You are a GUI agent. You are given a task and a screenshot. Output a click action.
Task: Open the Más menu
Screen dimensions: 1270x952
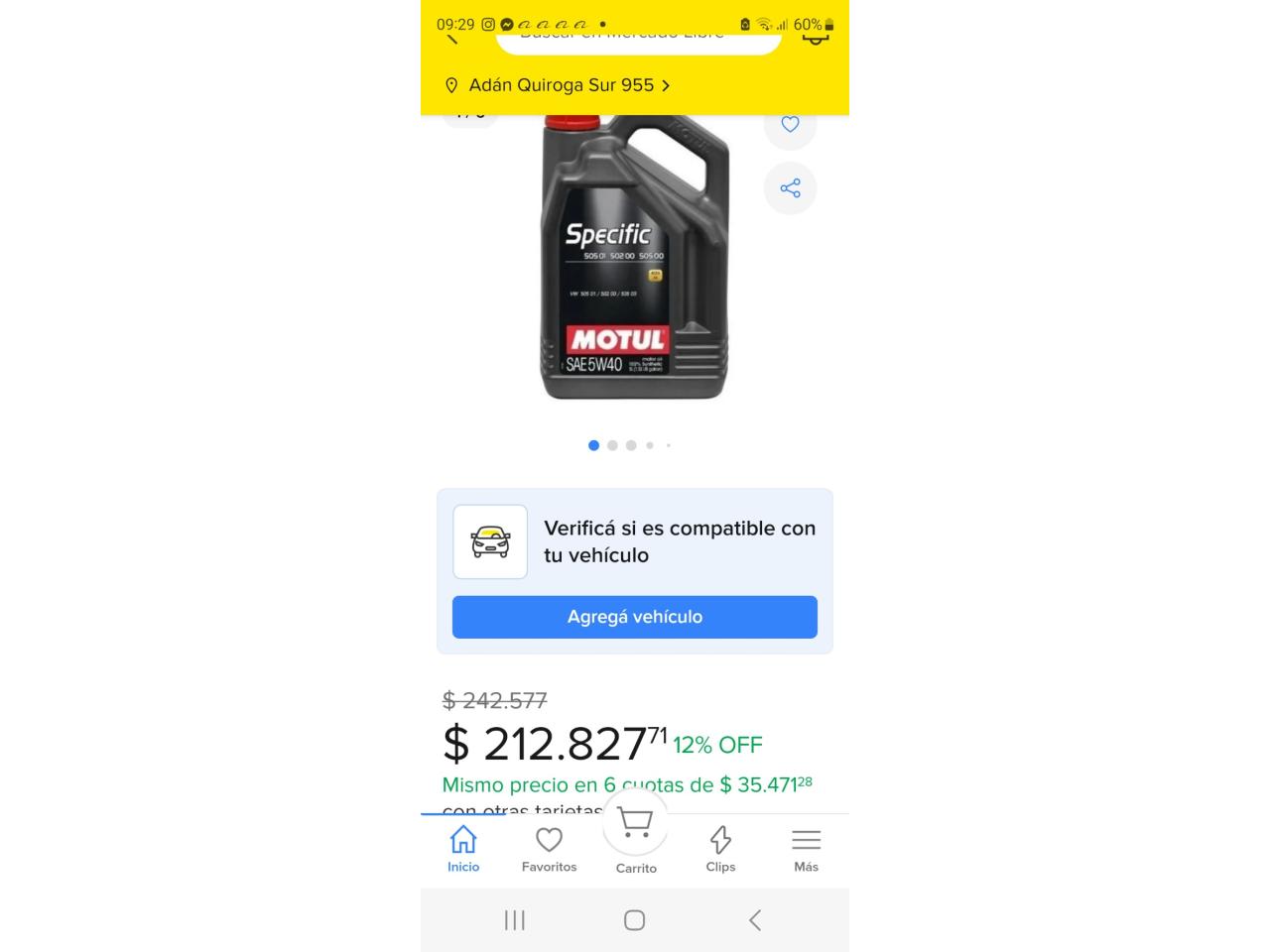[x=806, y=849]
